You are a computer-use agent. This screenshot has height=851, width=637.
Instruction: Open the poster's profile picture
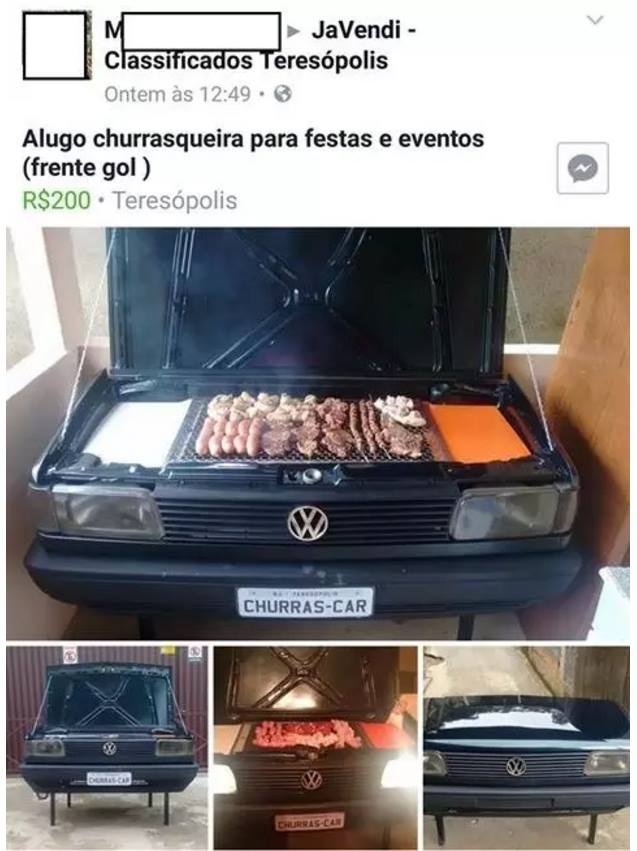click(54, 45)
